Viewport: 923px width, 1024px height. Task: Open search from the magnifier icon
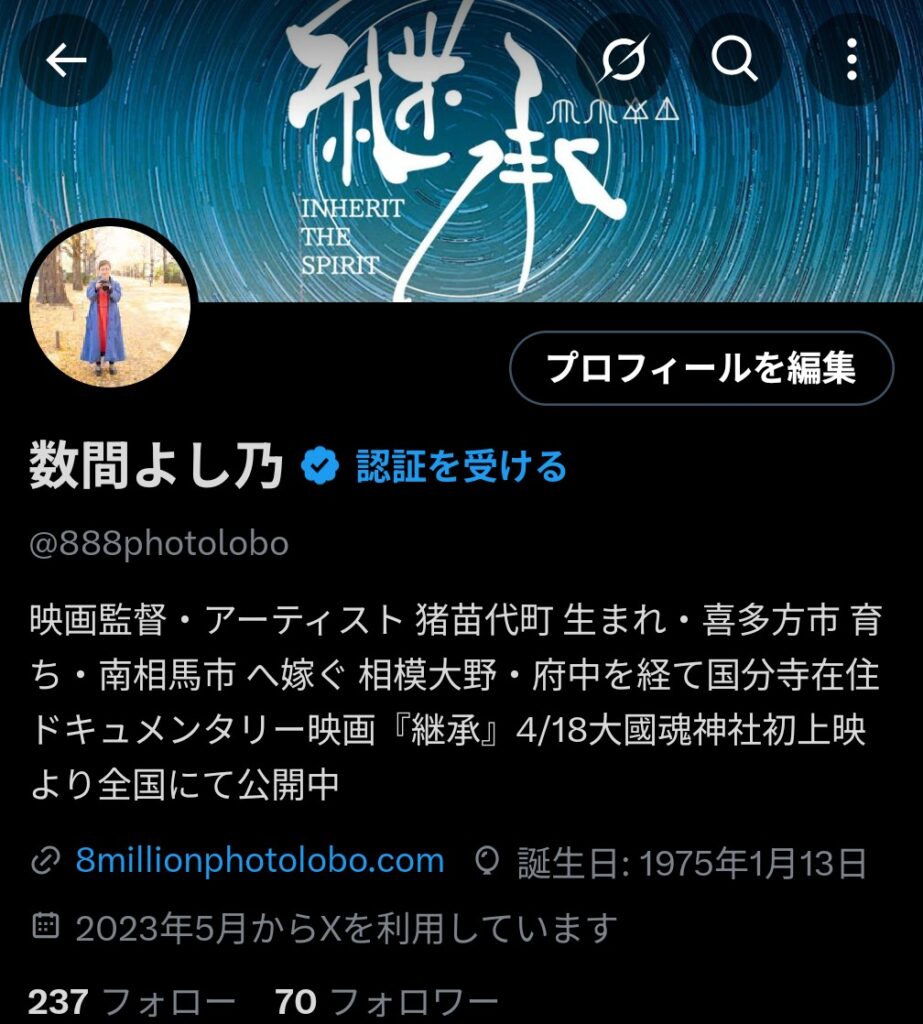[x=736, y=61]
